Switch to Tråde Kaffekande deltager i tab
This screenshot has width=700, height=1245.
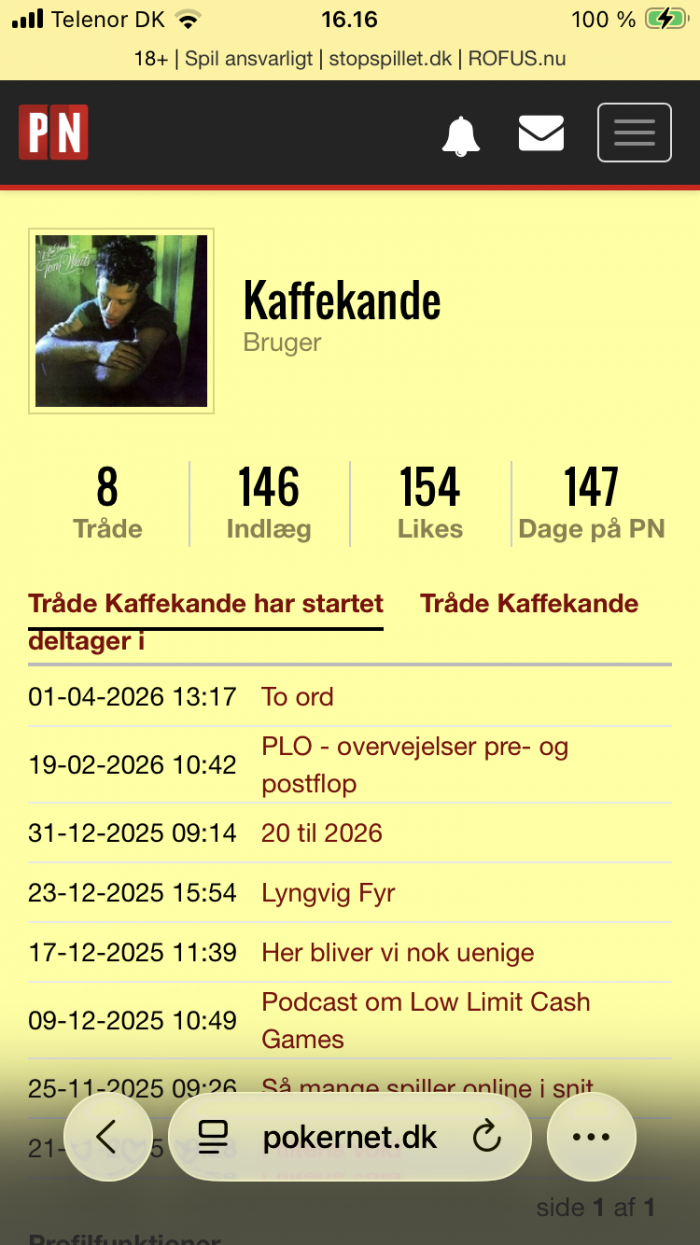[528, 604]
